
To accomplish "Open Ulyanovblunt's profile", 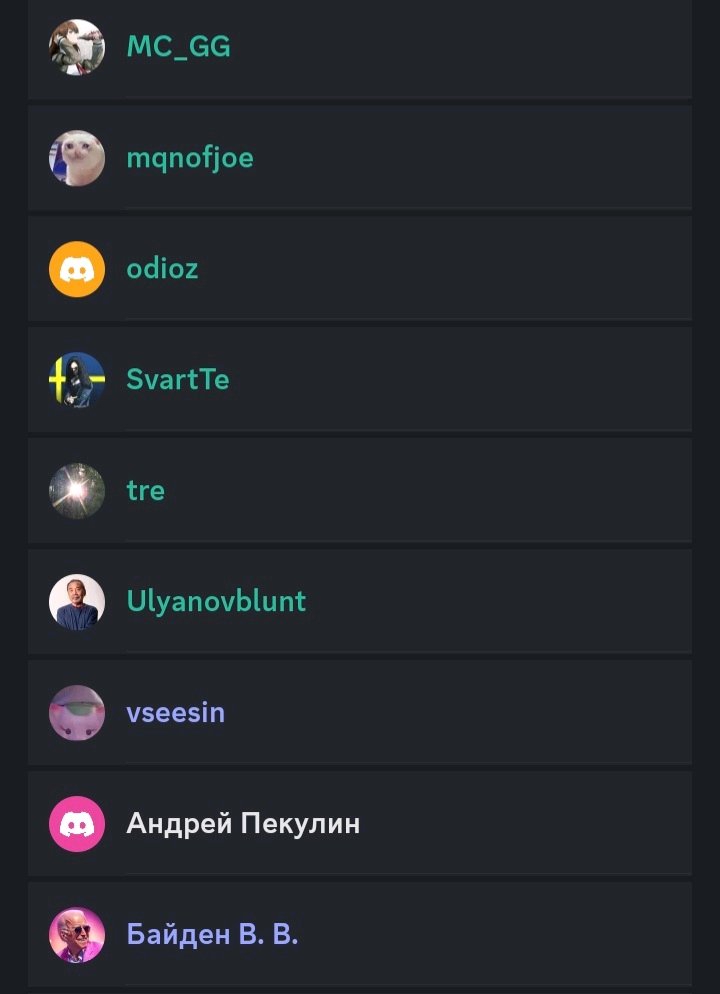I will click(216, 602).
